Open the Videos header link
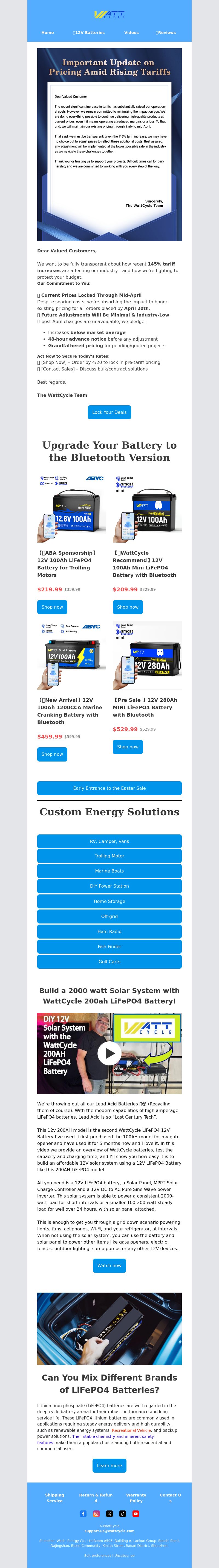The width and height of the screenshot is (219, 1568). (x=131, y=32)
